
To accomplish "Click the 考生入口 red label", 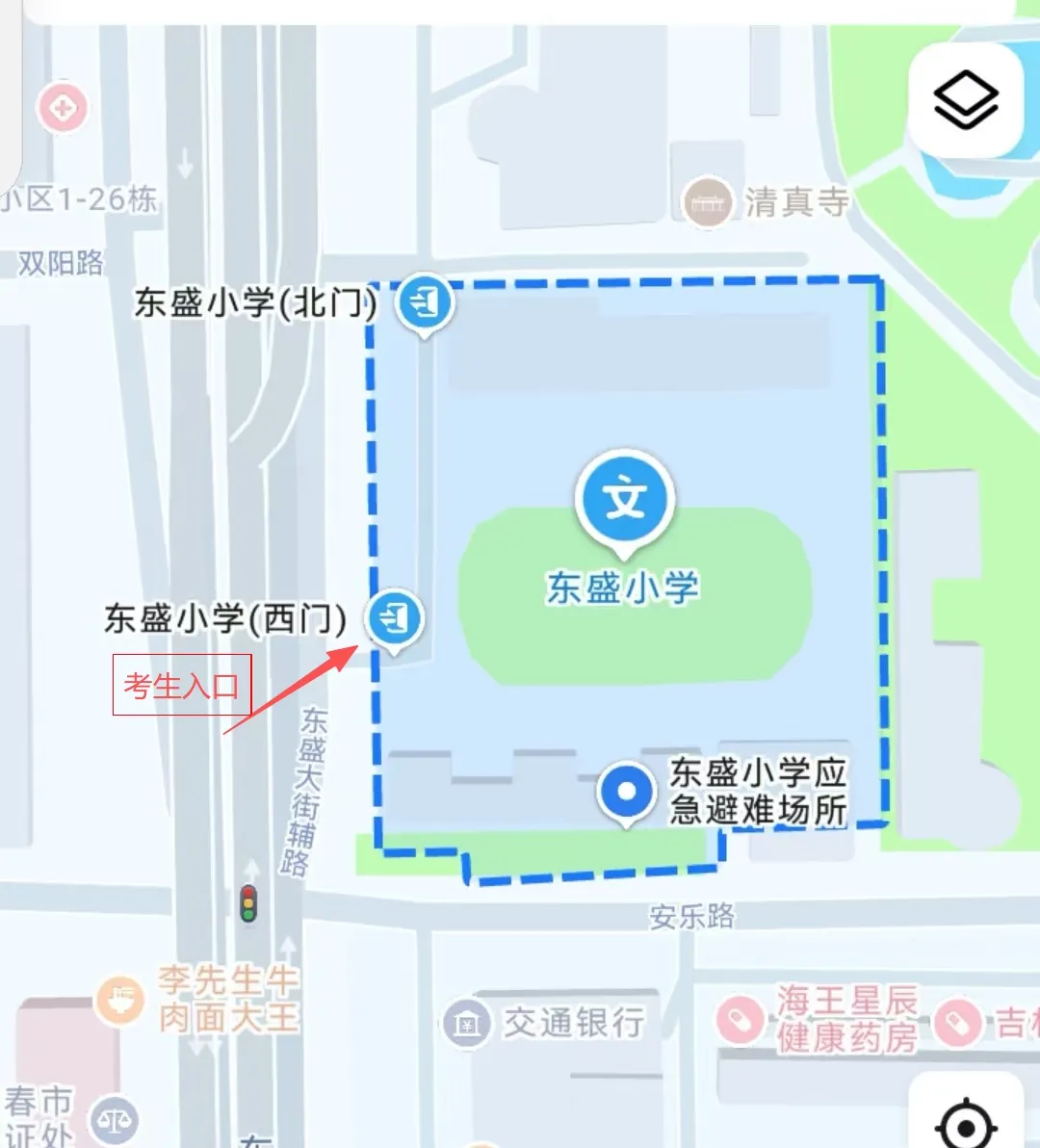I will 181,685.
